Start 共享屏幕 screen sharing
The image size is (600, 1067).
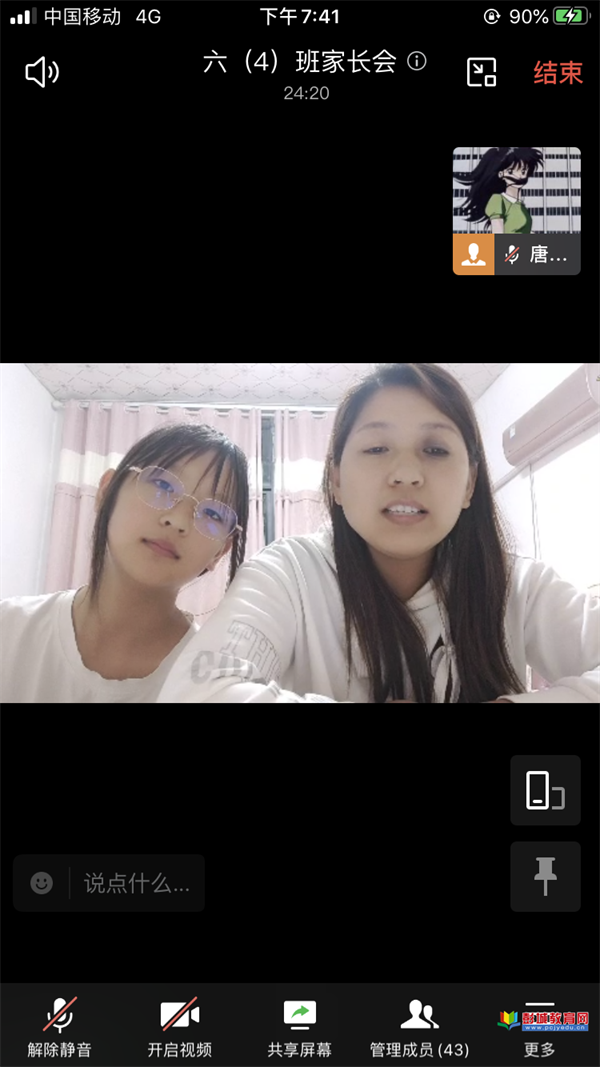[x=300, y=1025]
